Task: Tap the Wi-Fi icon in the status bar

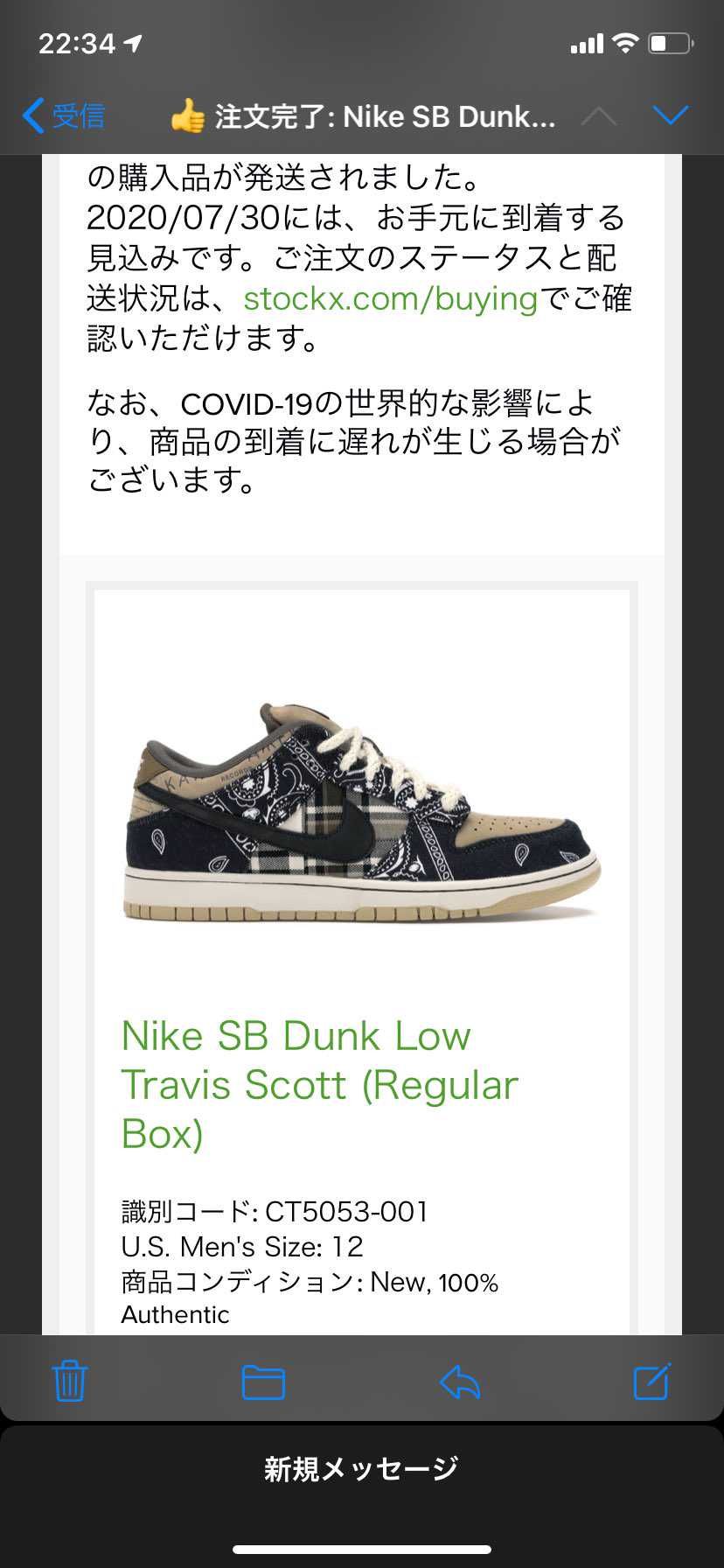Action: coord(624,39)
